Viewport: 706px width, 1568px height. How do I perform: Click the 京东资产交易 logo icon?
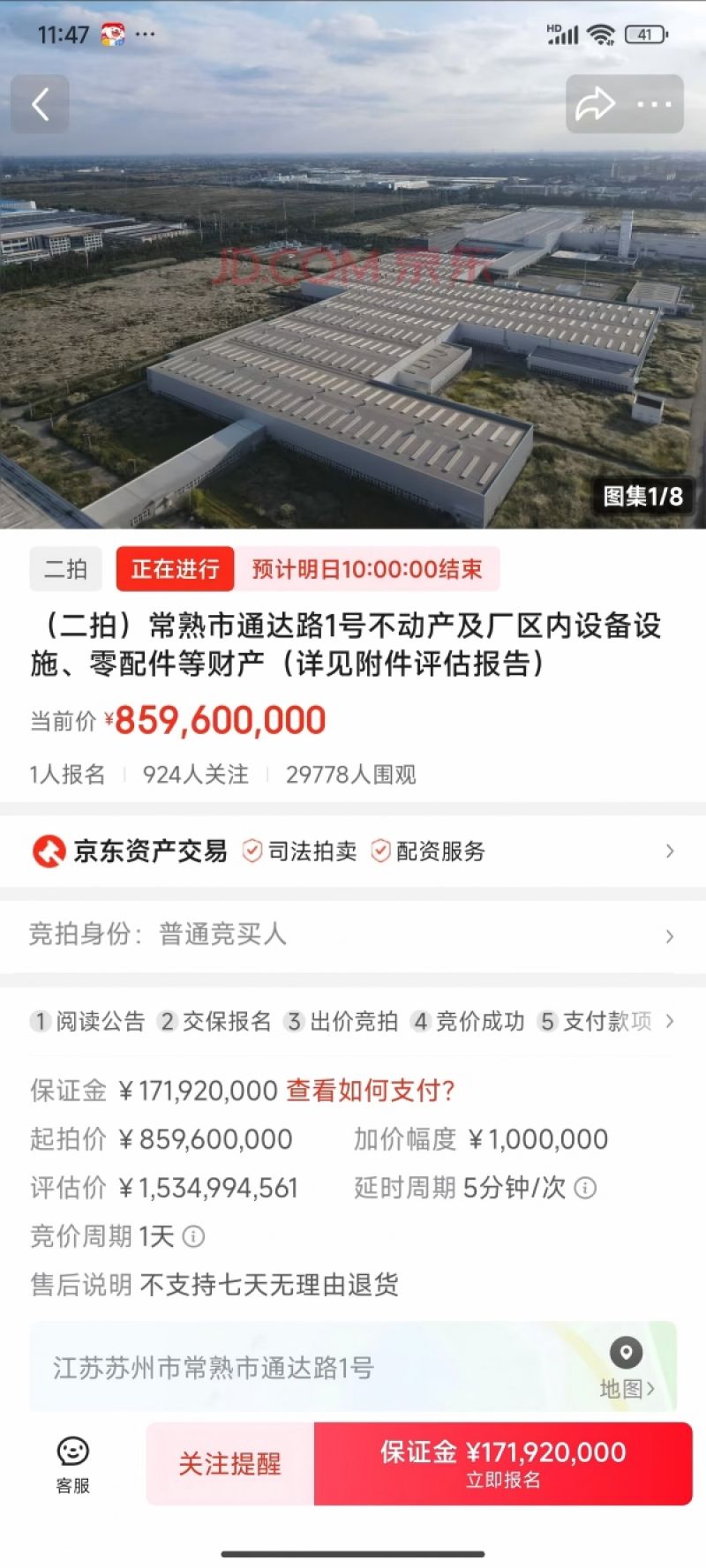tap(46, 852)
